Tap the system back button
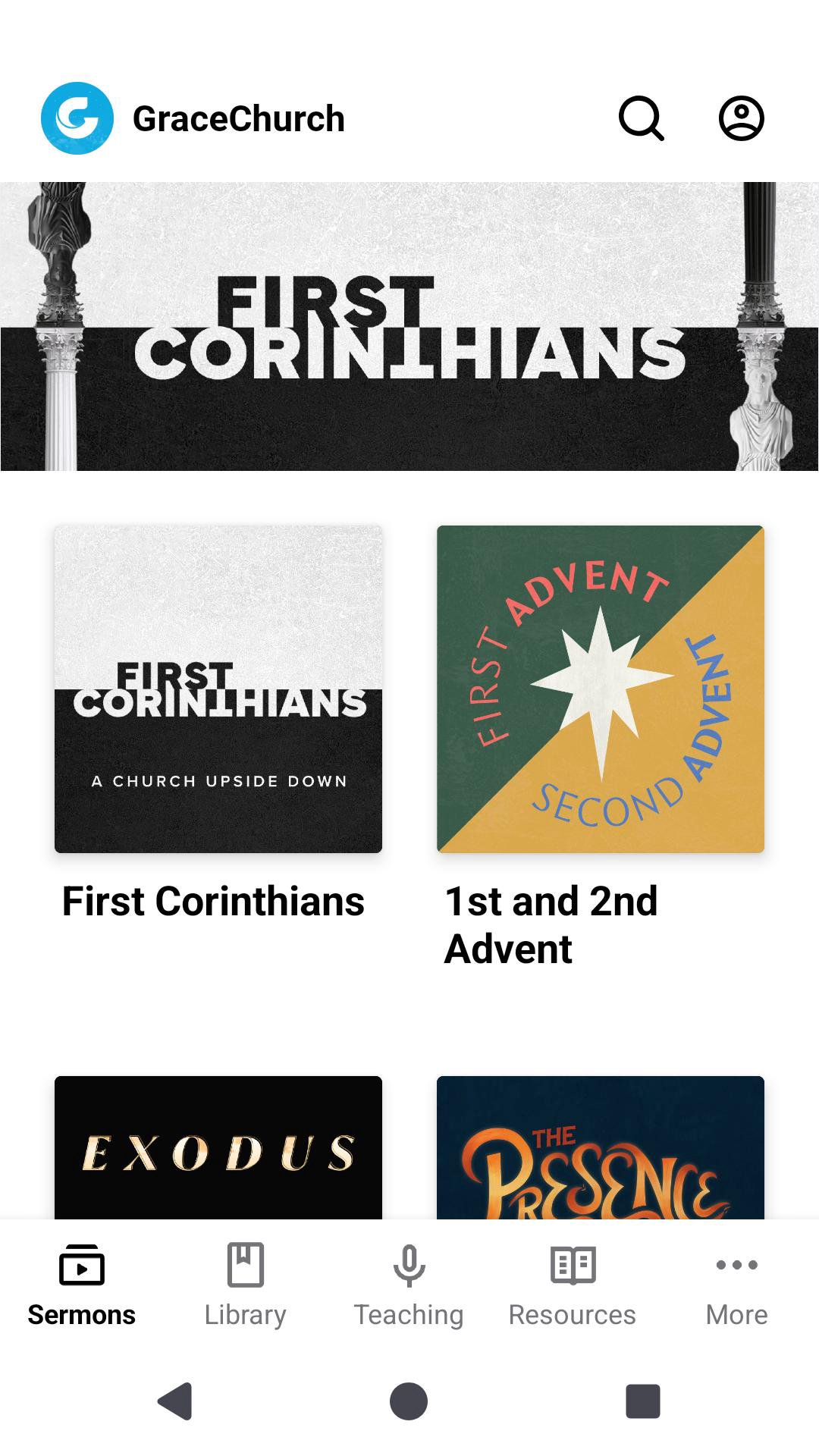The height and width of the screenshot is (1456, 819). [176, 1401]
